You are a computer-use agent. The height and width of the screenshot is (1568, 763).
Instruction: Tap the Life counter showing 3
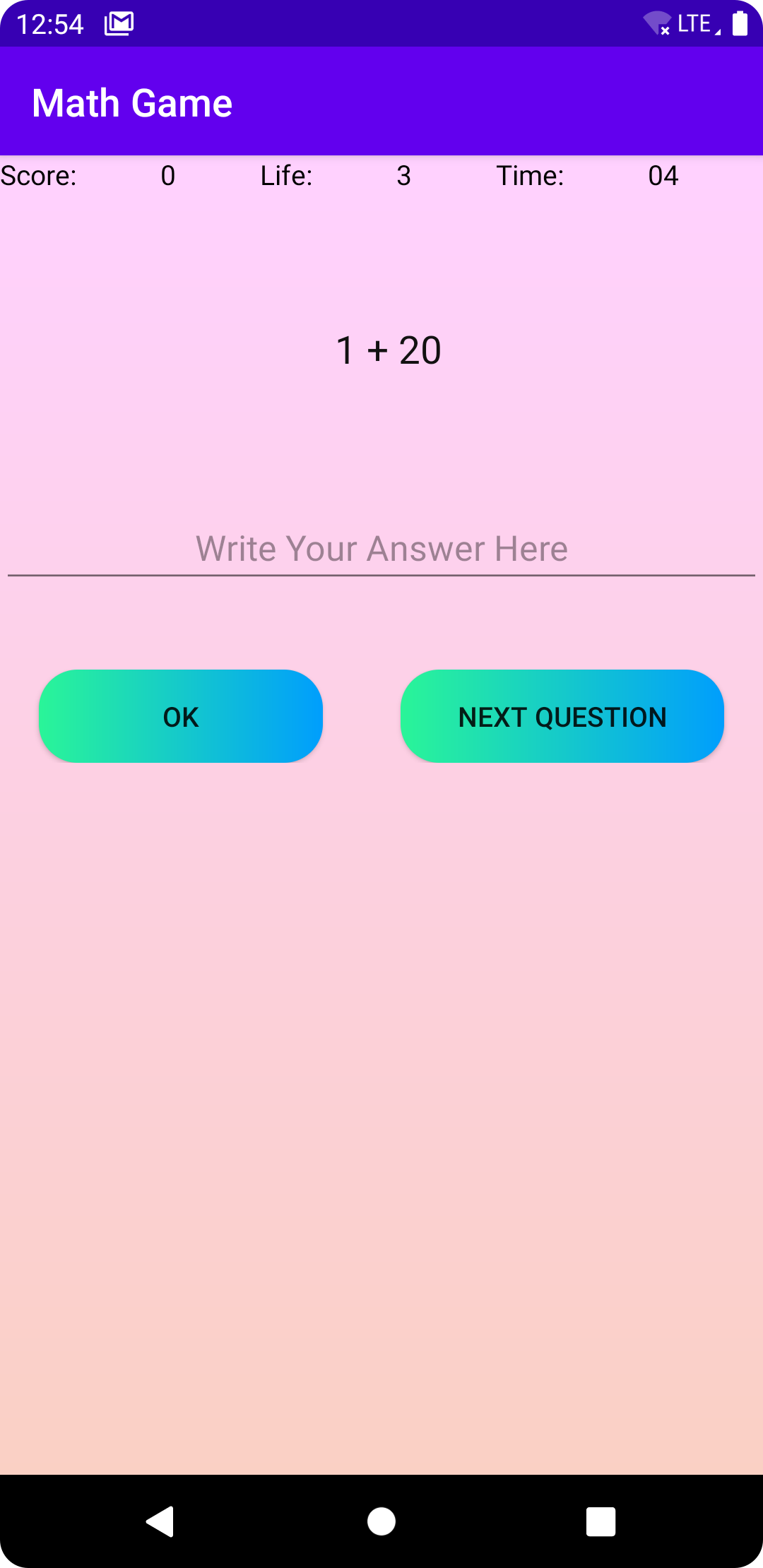tap(403, 175)
